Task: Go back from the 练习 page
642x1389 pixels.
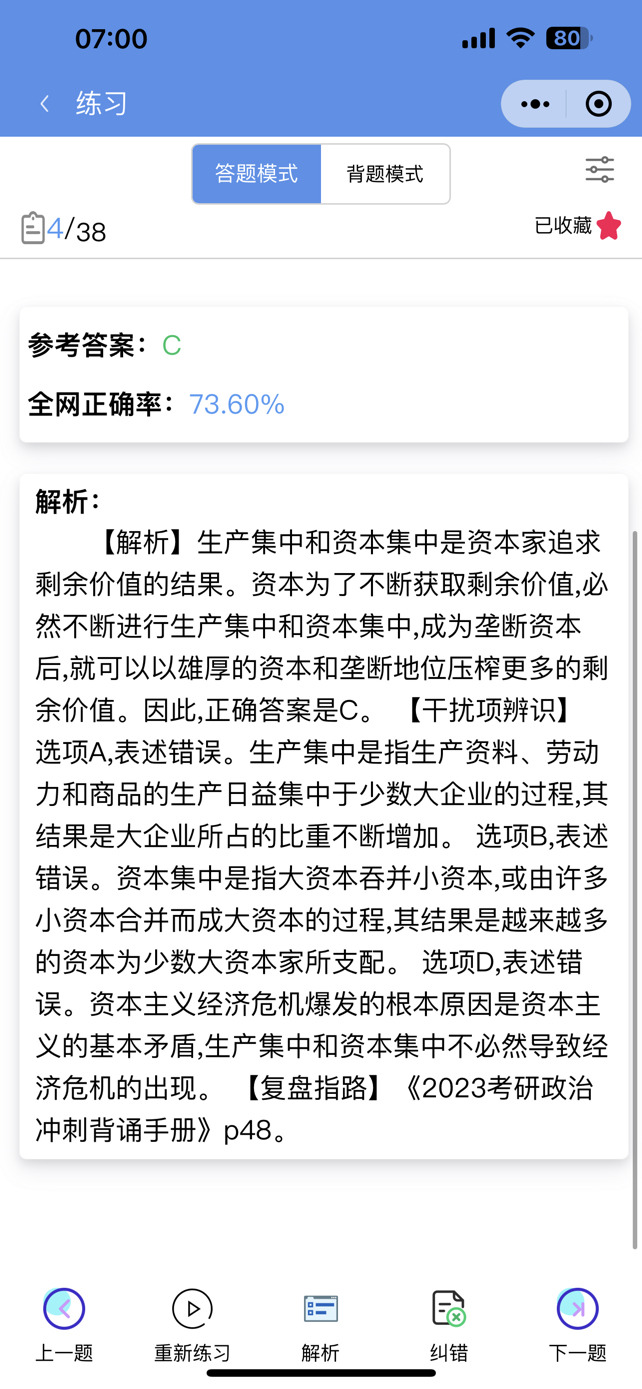Action: [44, 103]
